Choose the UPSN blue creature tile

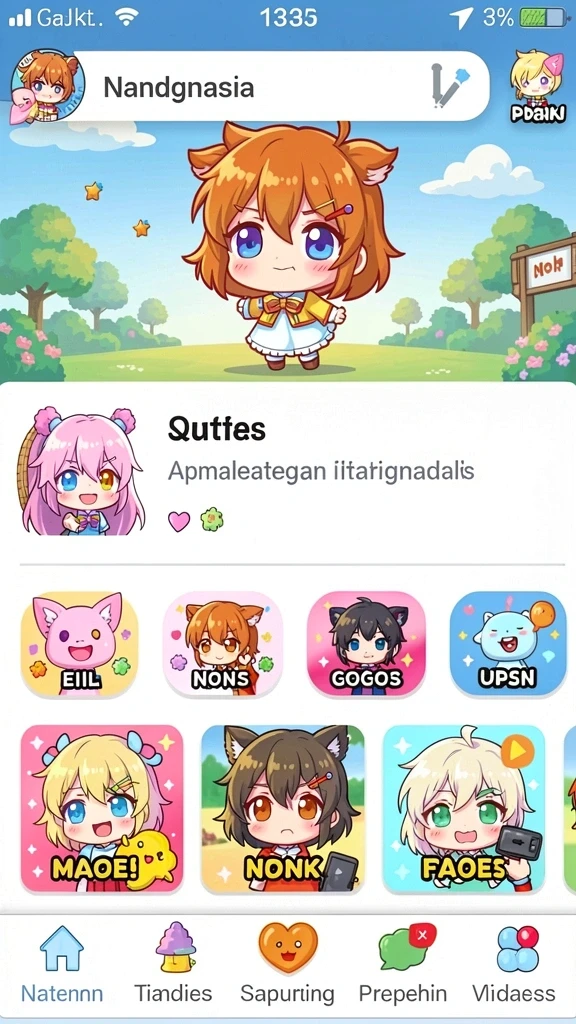click(x=508, y=644)
